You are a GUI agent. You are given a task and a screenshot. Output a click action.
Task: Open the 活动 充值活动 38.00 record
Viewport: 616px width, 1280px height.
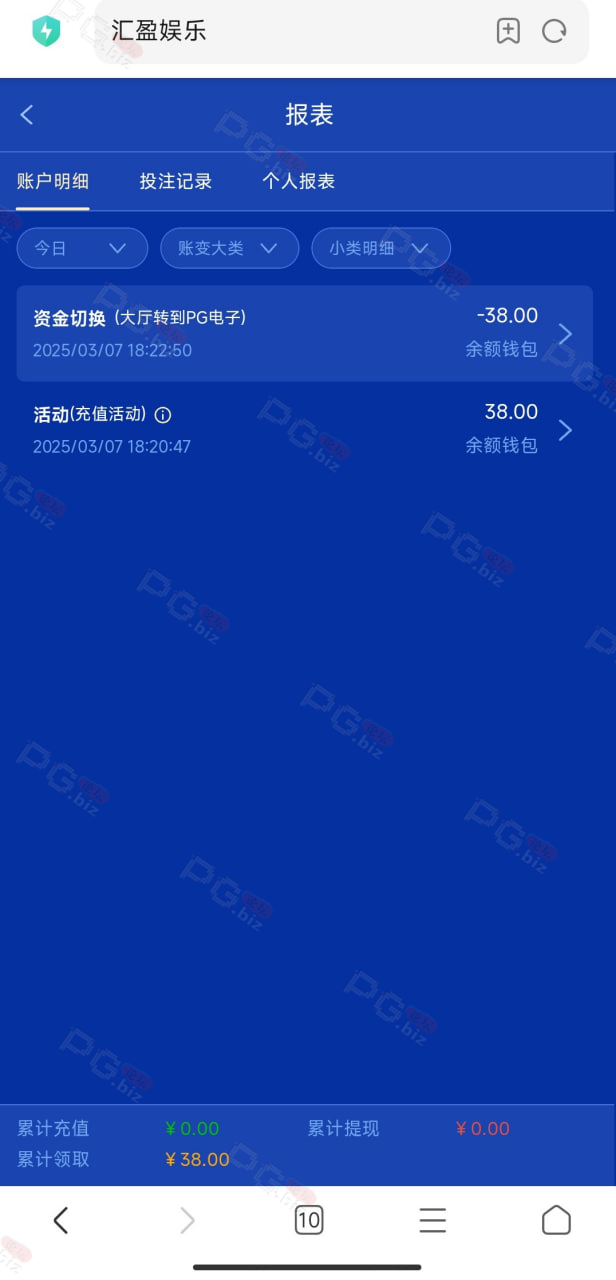(305, 429)
